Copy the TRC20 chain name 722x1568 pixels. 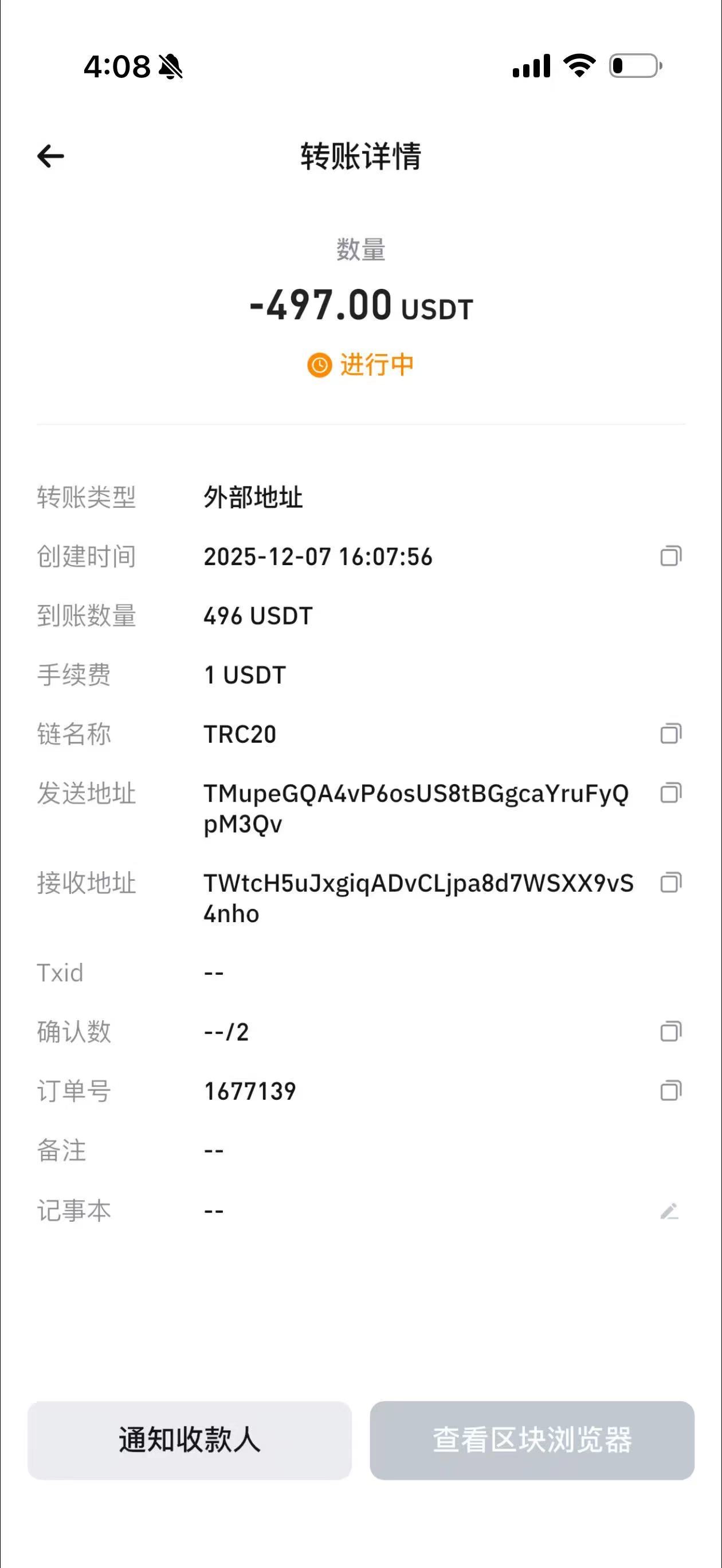point(671,734)
